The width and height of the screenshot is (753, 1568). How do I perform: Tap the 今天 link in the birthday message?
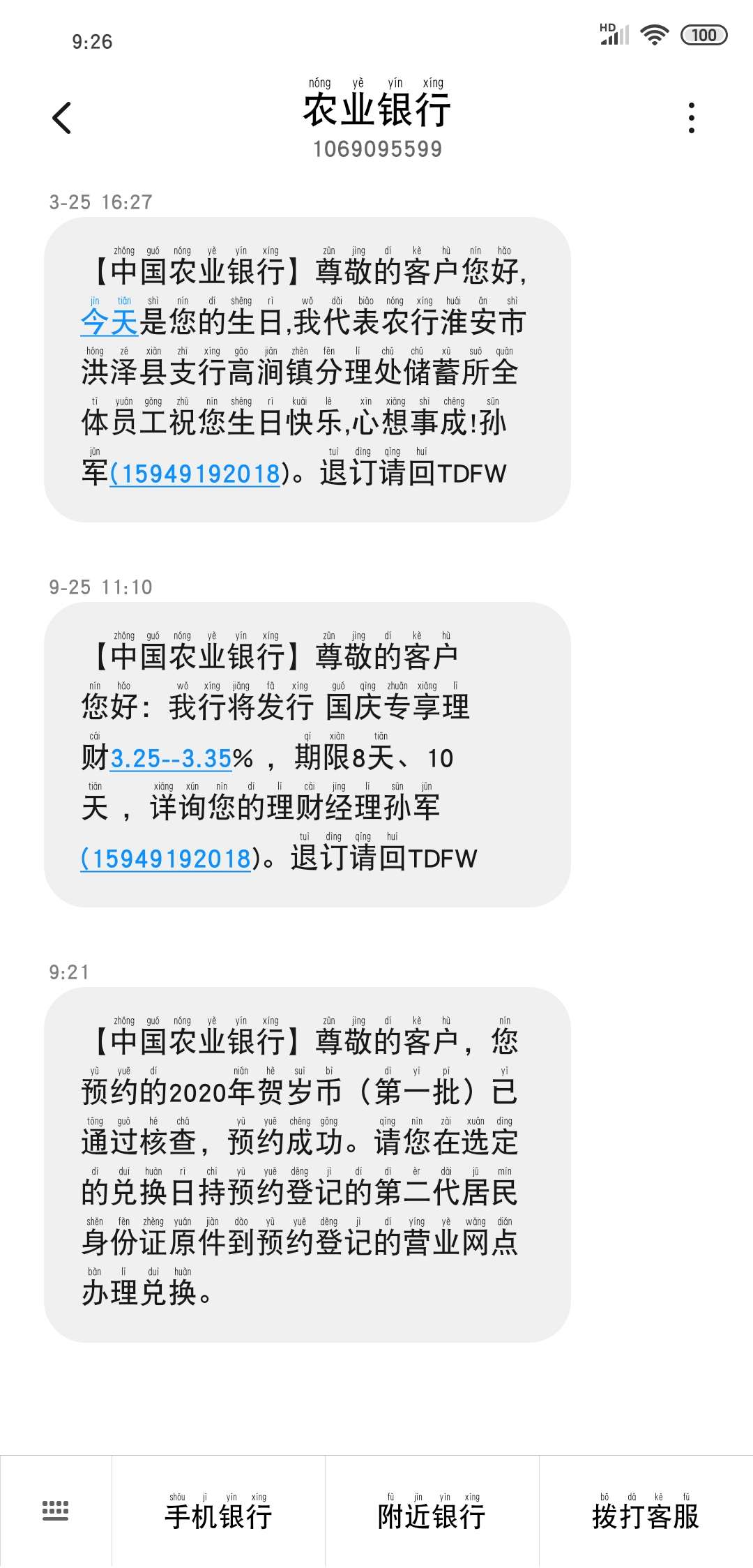109,322
